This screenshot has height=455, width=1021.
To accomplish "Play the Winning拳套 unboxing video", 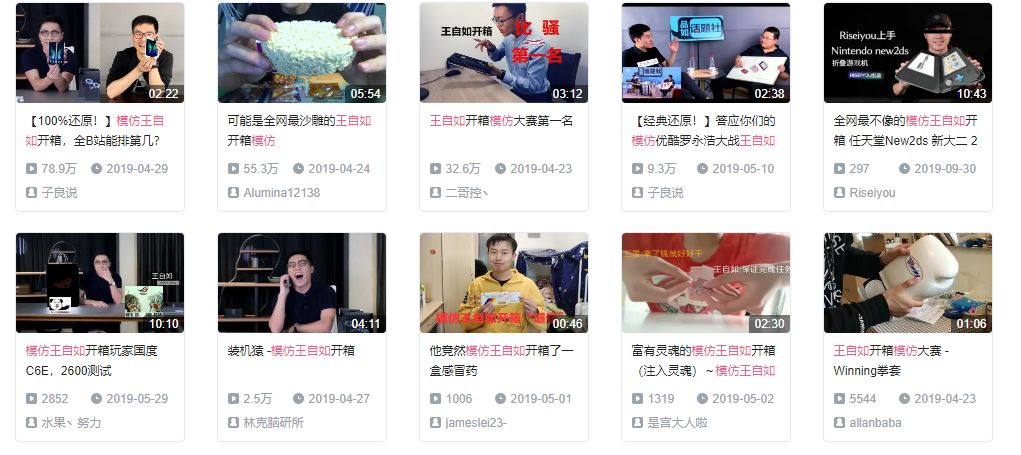I will pos(907,283).
